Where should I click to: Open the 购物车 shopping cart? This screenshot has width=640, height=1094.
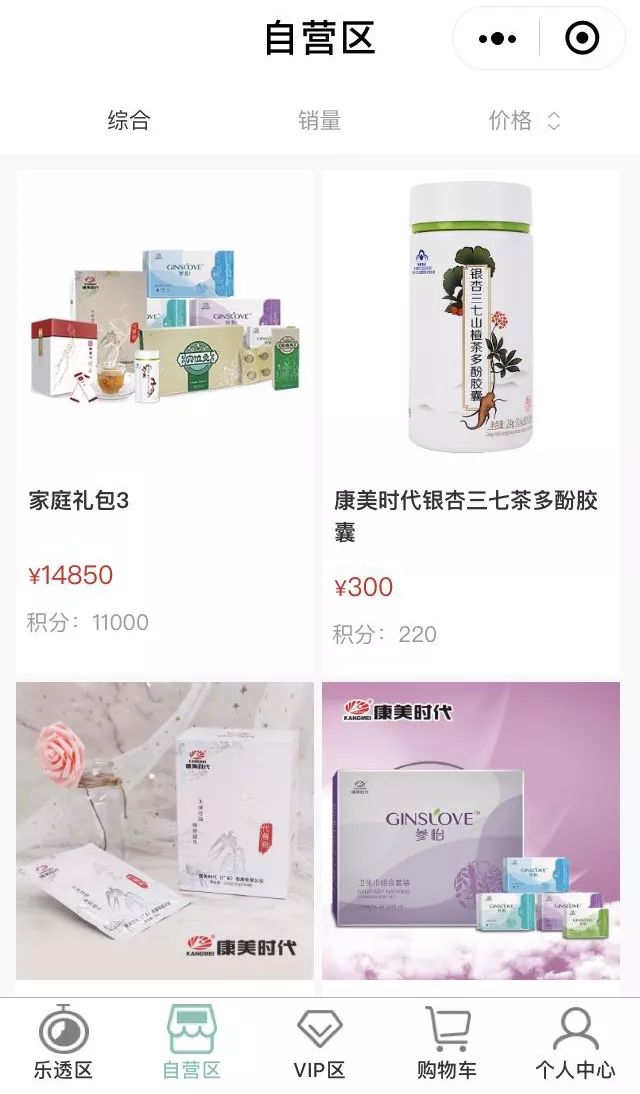click(x=447, y=1043)
